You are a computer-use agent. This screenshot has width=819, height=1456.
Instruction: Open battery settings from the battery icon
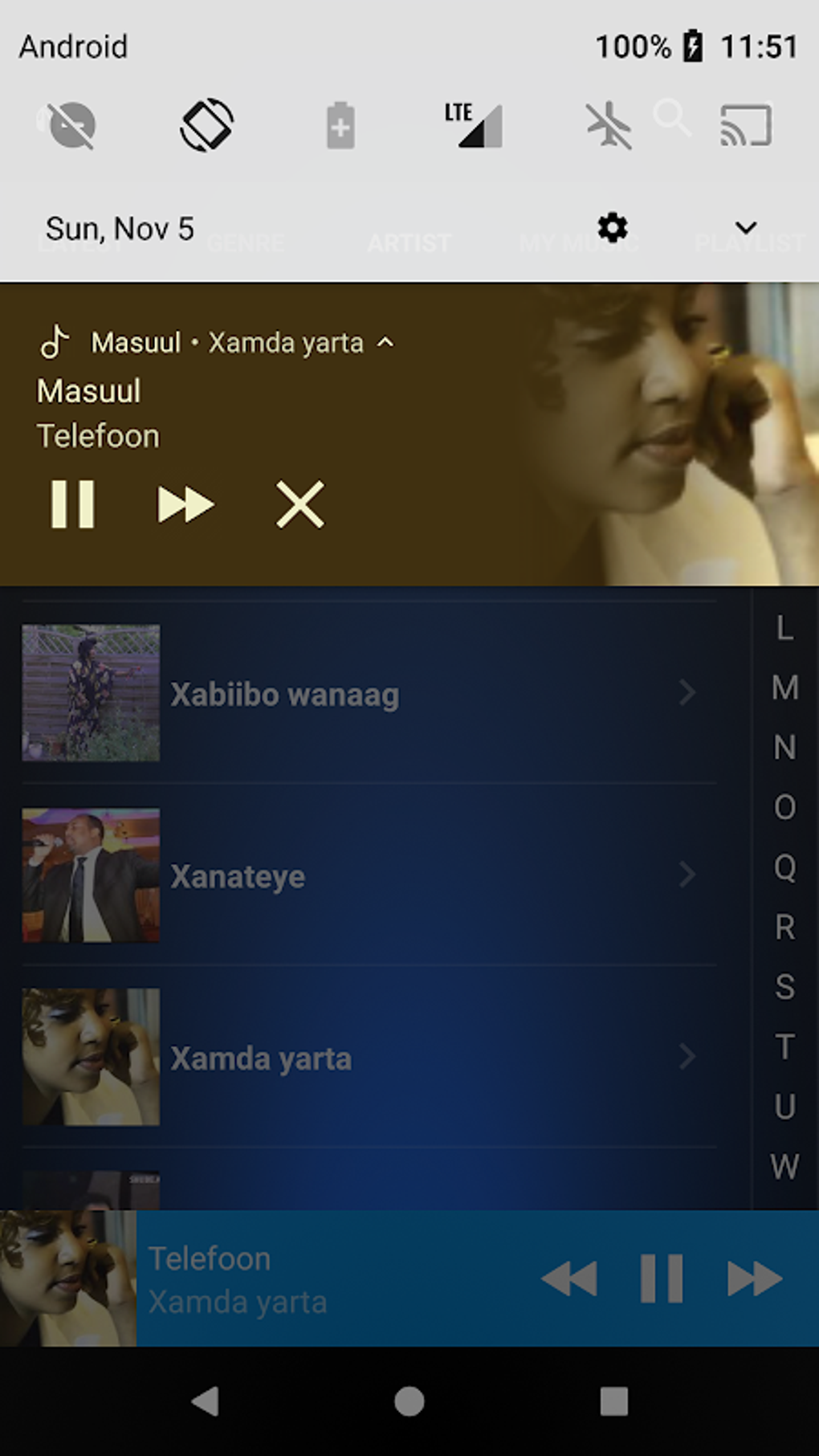click(x=340, y=124)
